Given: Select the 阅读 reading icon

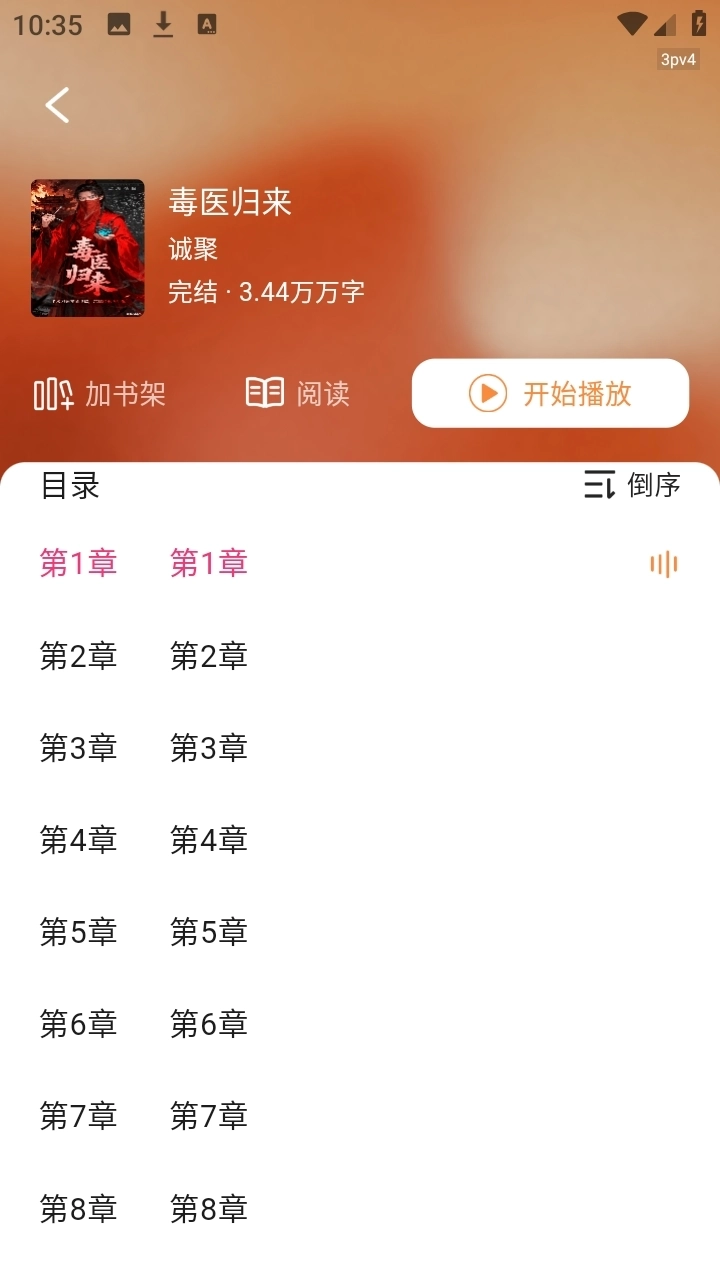Looking at the screenshot, I should coord(264,393).
